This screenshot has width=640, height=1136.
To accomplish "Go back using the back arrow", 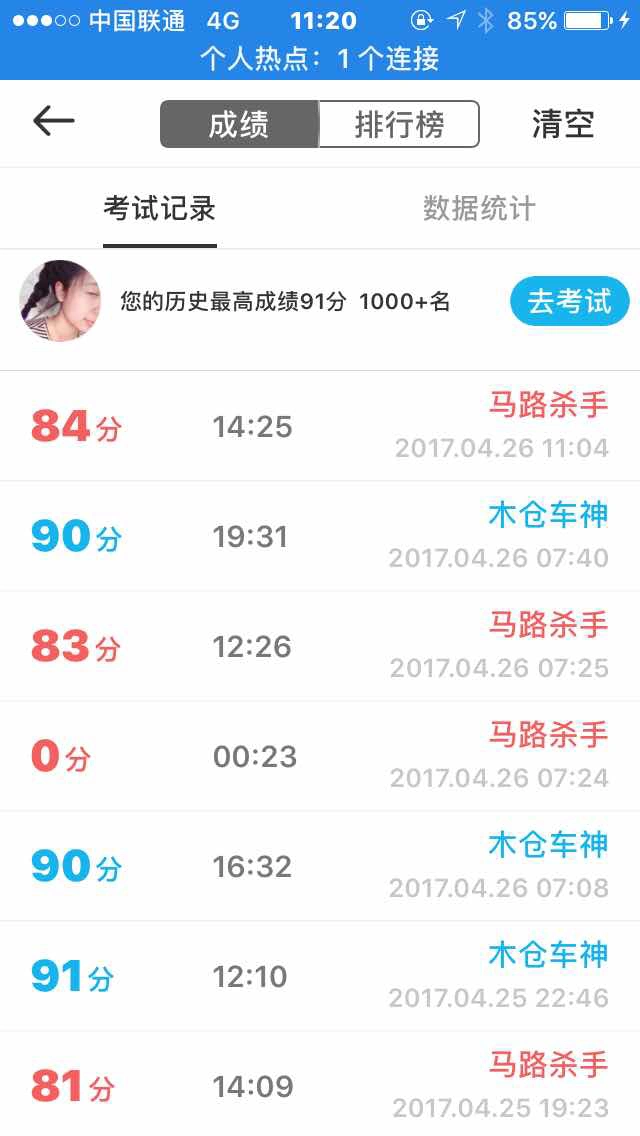I will (54, 121).
